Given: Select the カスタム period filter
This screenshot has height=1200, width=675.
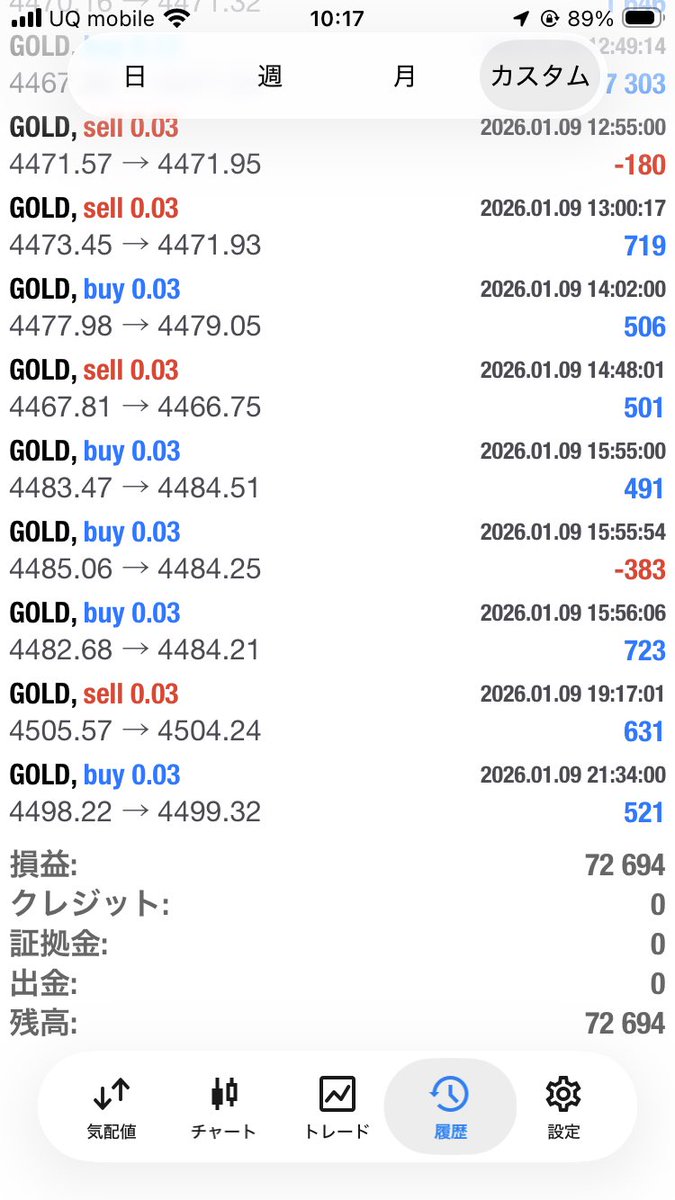Looking at the screenshot, I should (540, 76).
